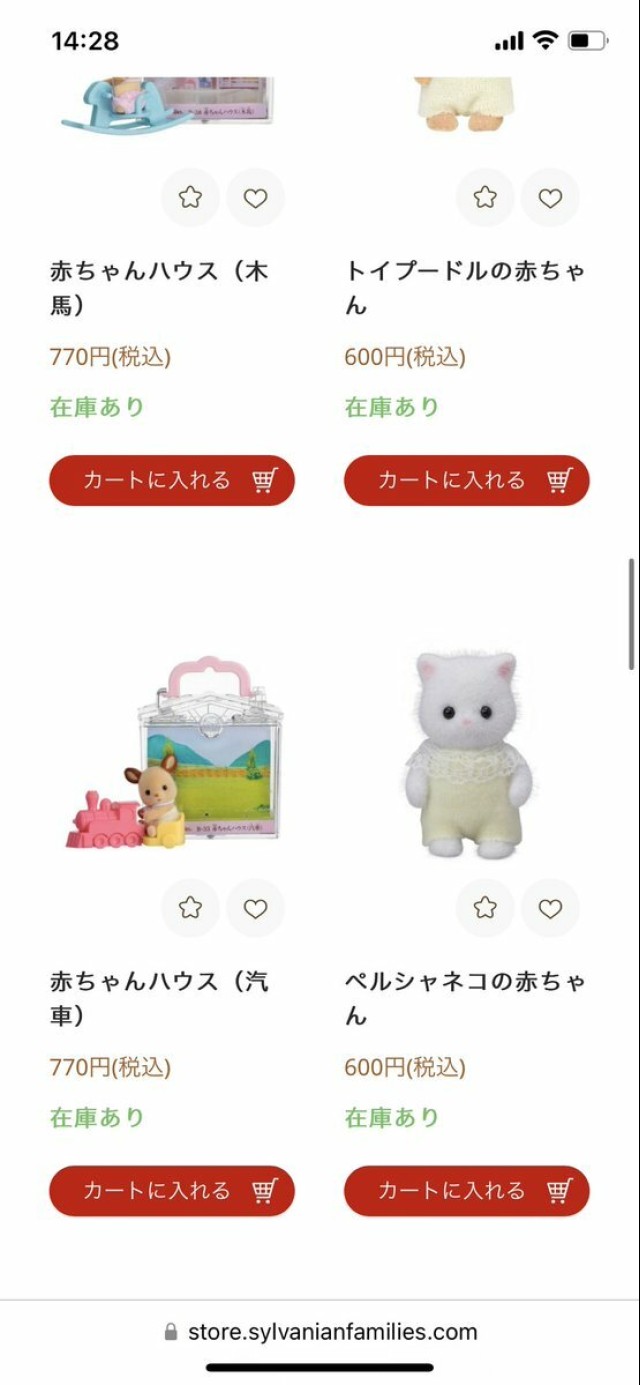Add 赤ちゃんハウス（木馬） to the cart
The width and height of the screenshot is (640, 1385).
point(171,481)
